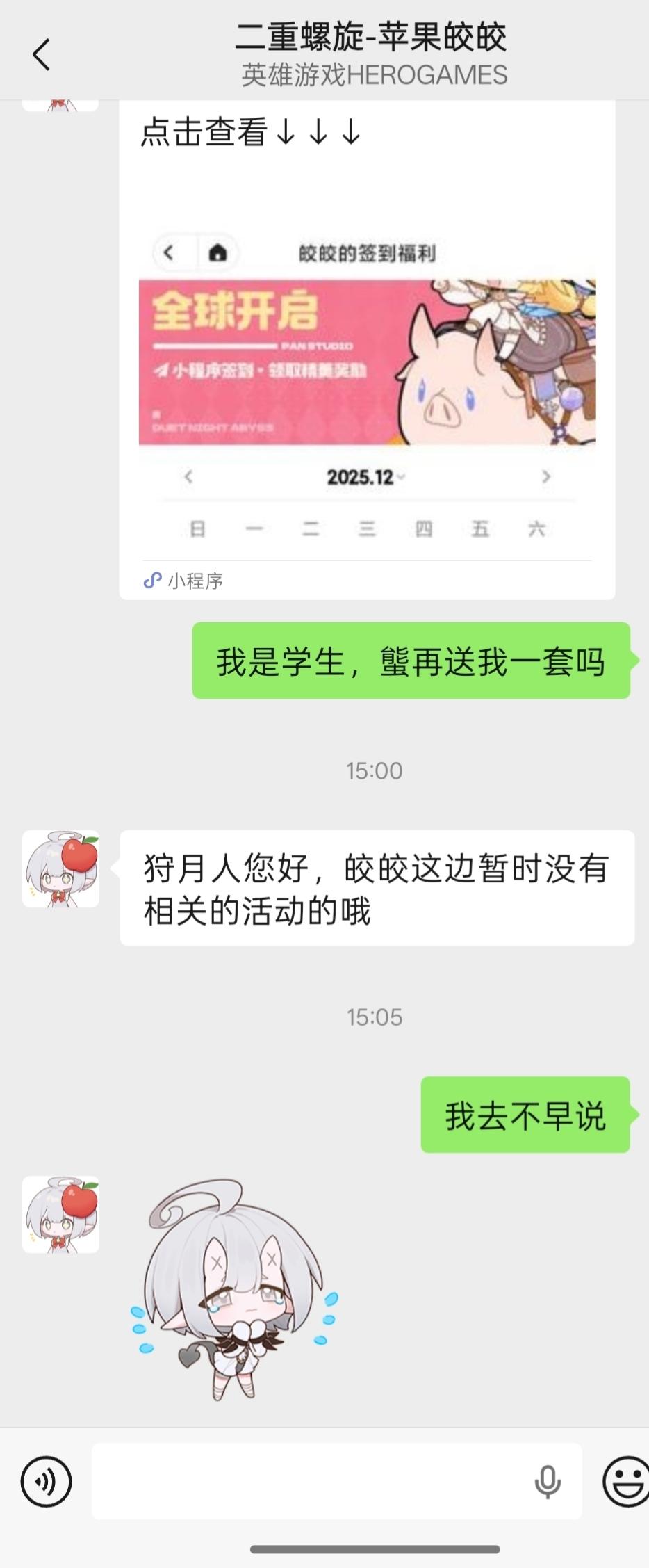Open the 咬咬的签到福利 mini program card
649x1568 pixels.
[367, 362]
